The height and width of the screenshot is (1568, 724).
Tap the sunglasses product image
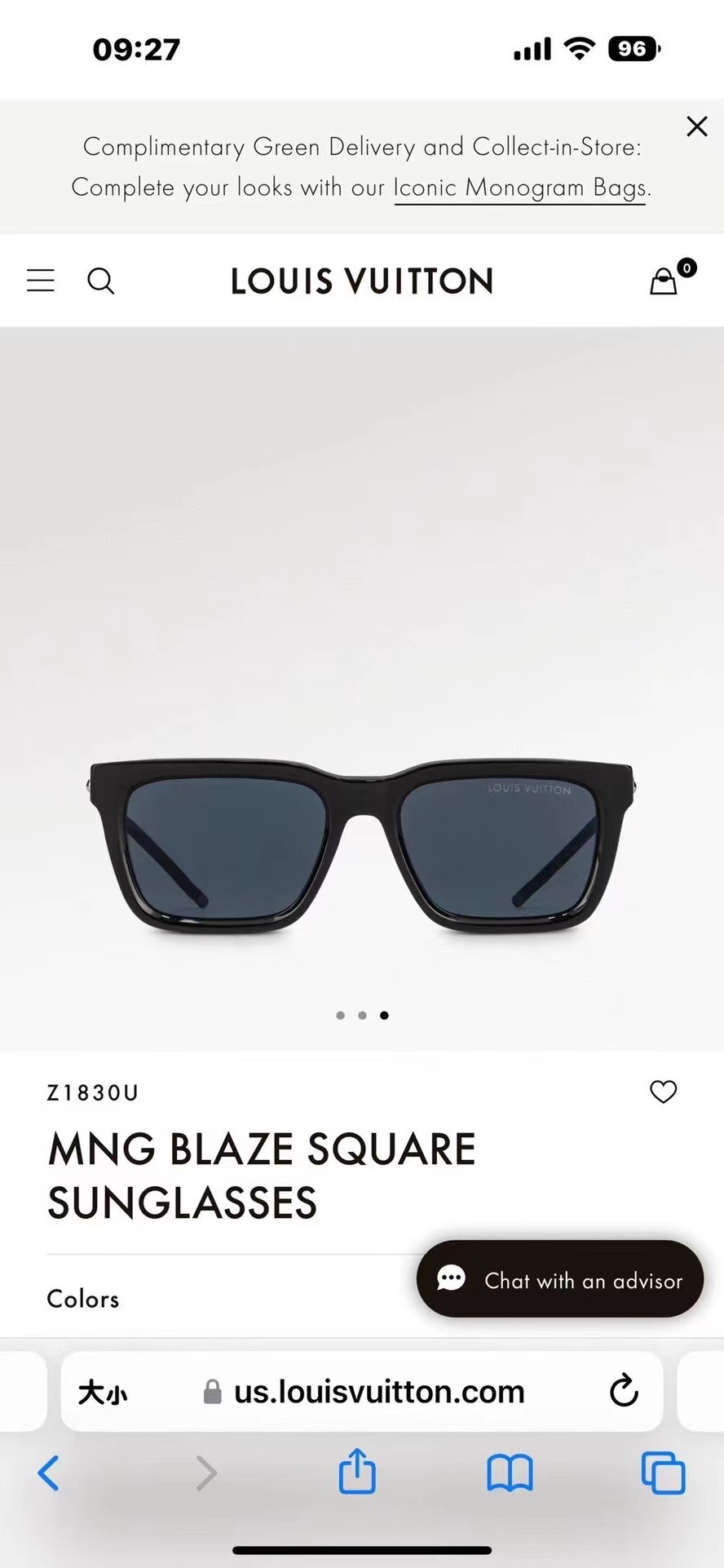(362, 844)
